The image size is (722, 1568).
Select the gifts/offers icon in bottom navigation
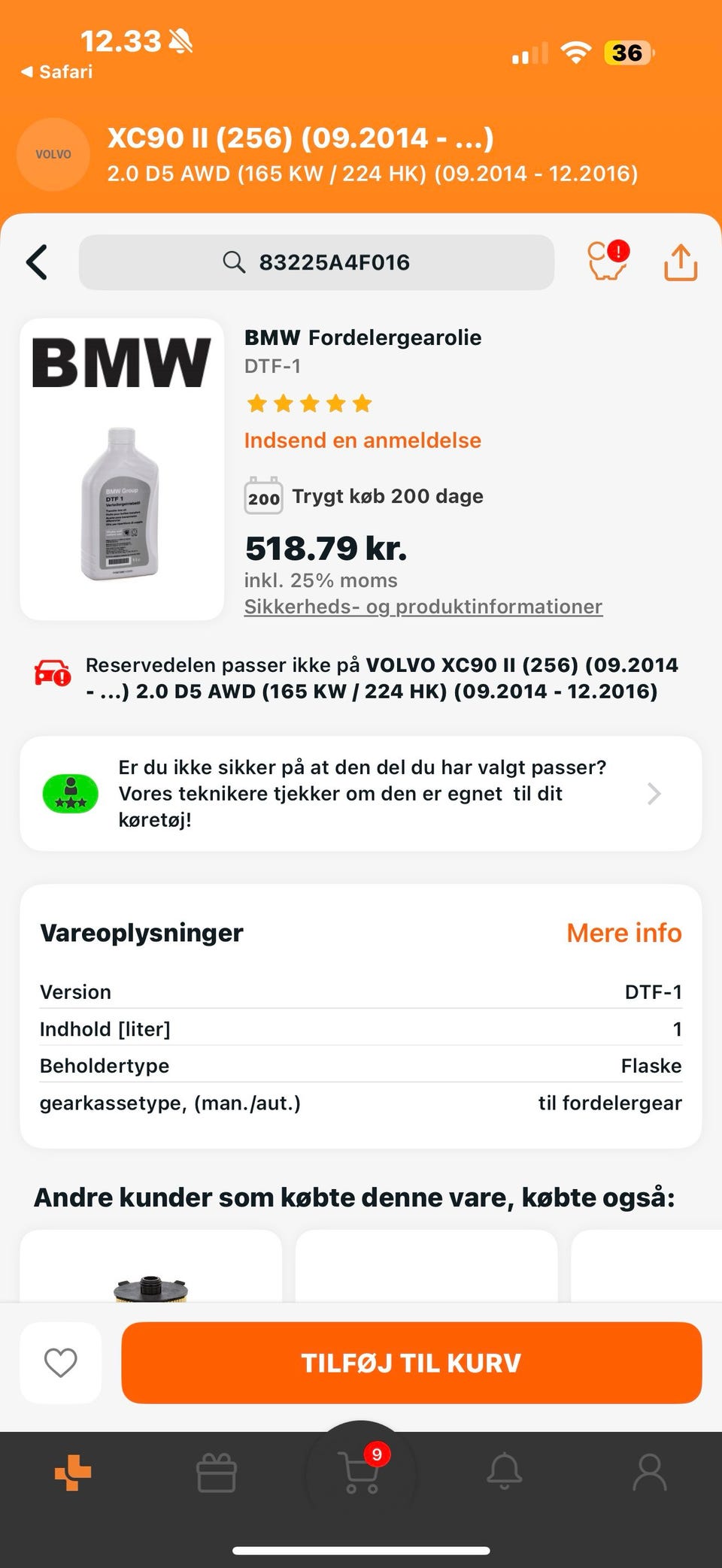click(x=215, y=1473)
